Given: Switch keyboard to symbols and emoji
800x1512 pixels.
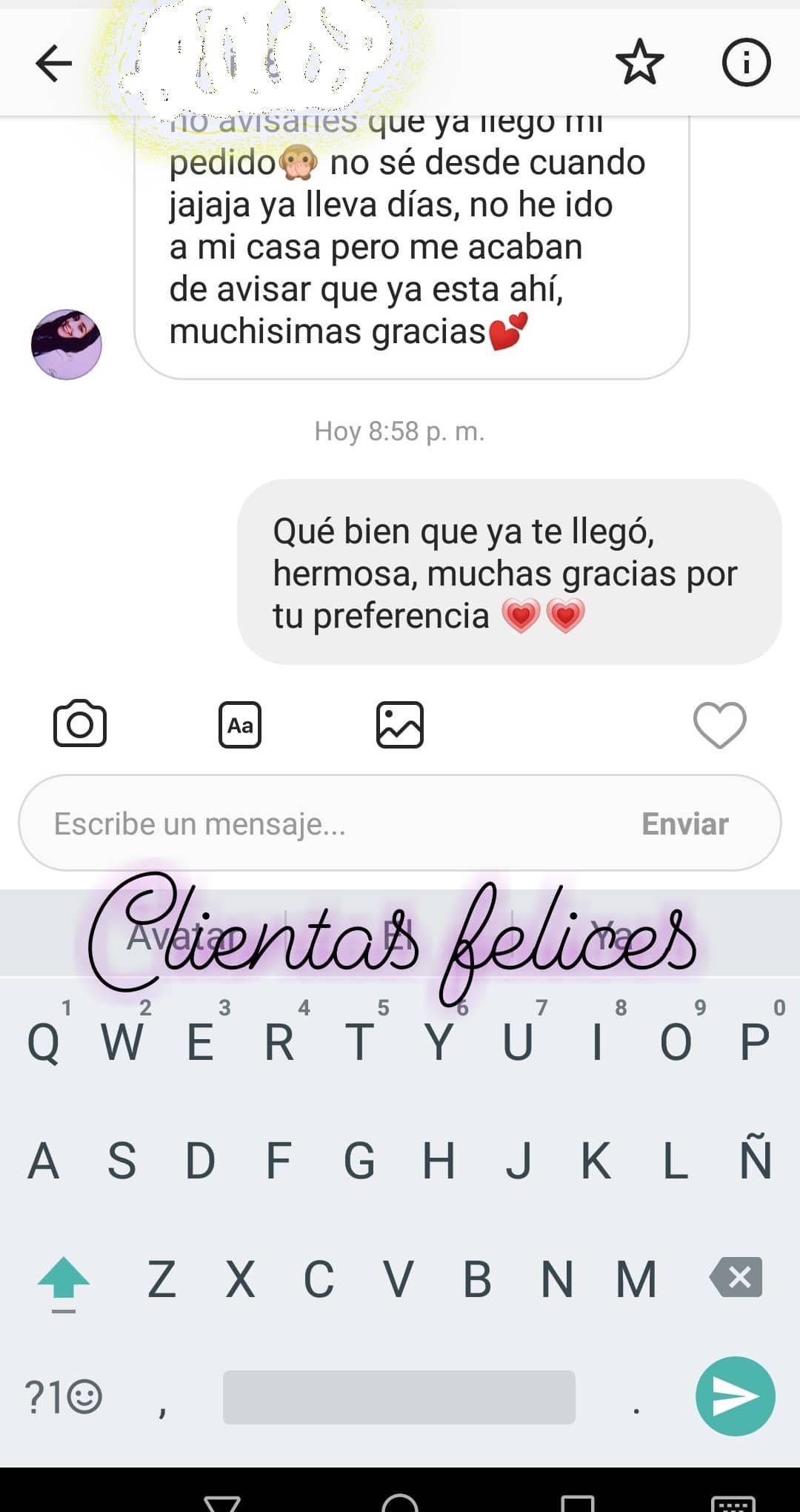Looking at the screenshot, I should click(x=64, y=1397).
